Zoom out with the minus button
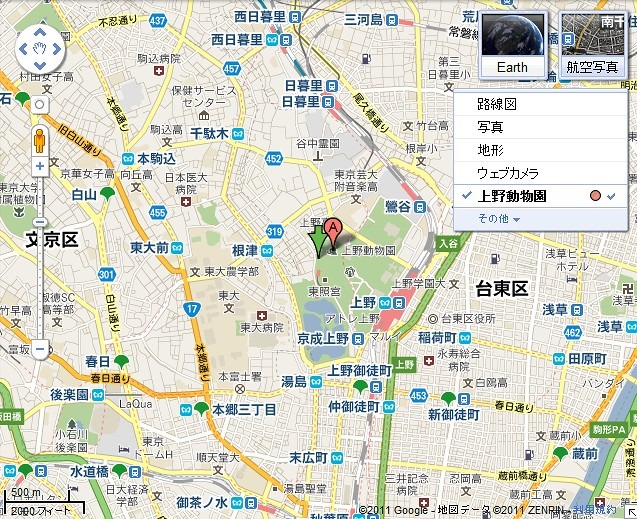637x519 pixels. point(40,349)
